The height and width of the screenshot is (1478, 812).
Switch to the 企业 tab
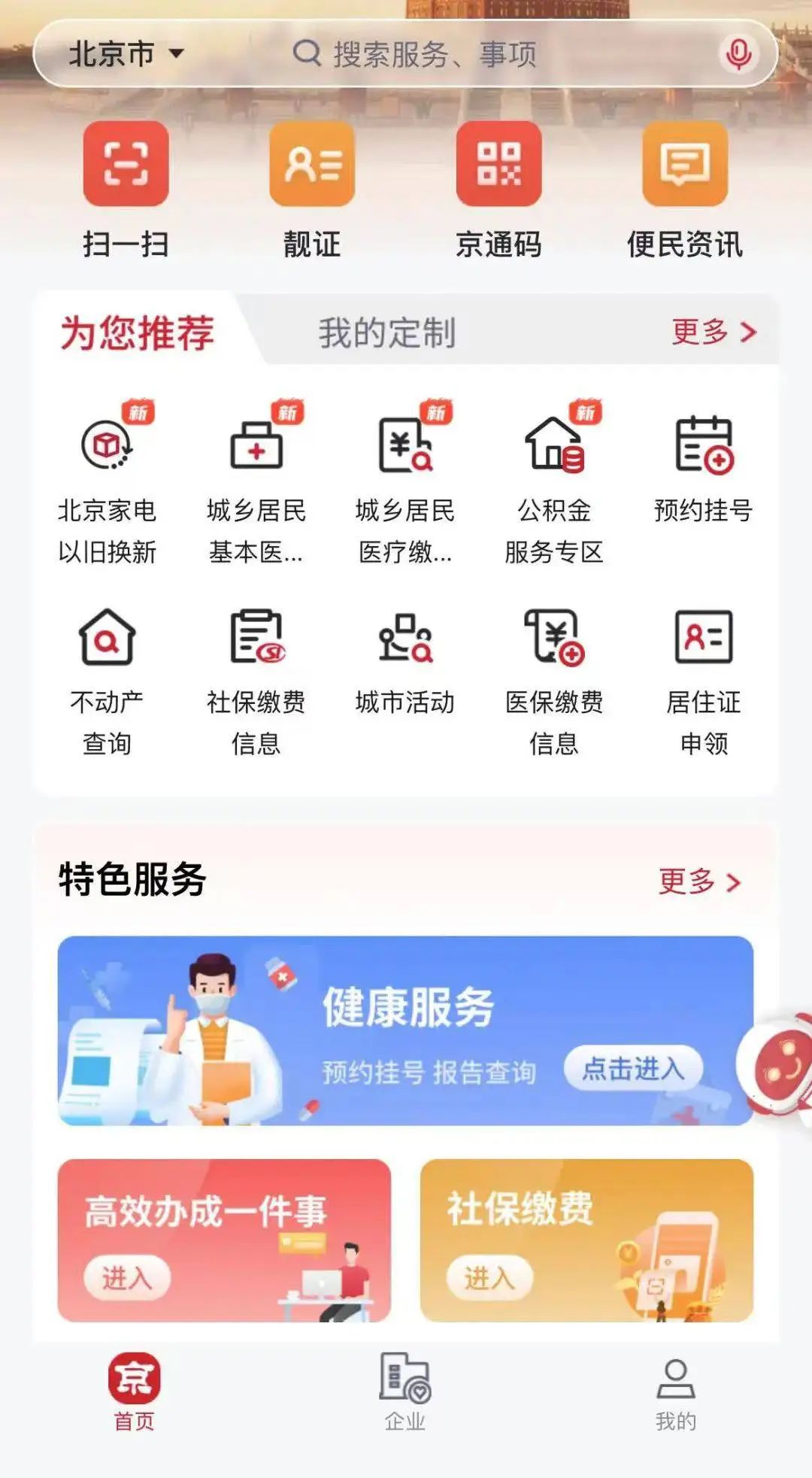tap(405, 1392)
